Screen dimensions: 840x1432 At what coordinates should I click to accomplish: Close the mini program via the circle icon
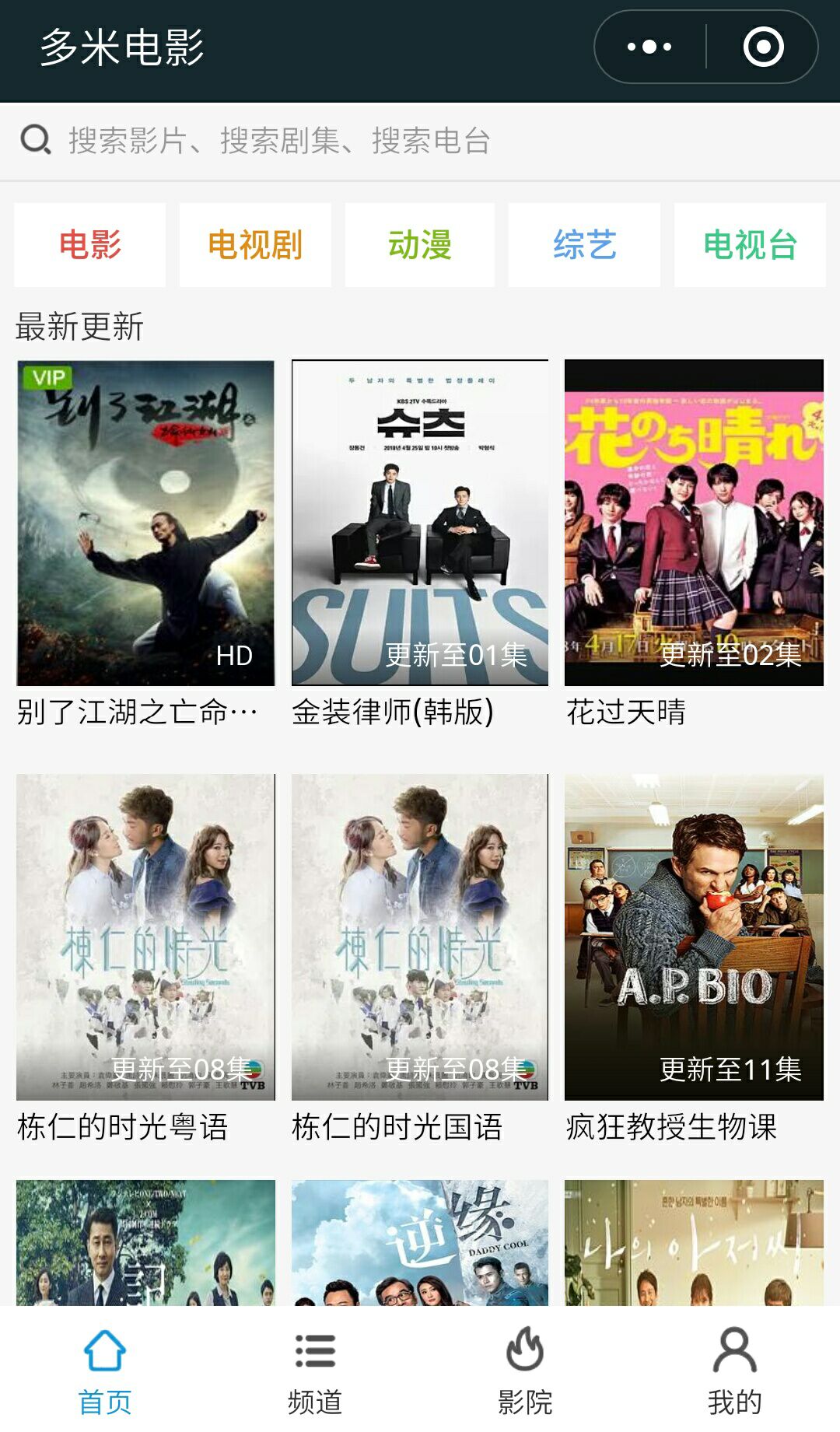click(763, 47)
